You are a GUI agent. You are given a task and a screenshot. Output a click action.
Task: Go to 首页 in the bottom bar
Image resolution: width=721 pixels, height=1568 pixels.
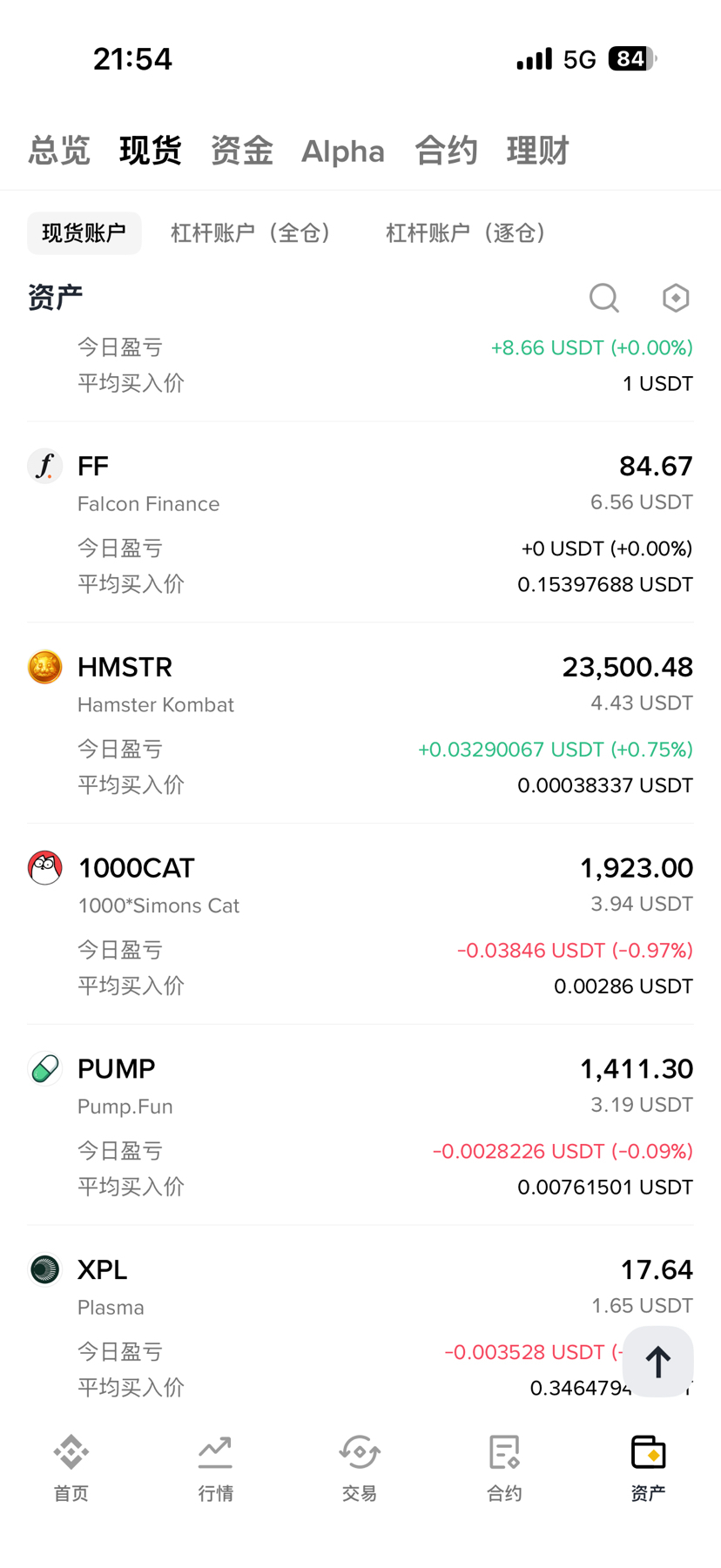[71, 1468]
